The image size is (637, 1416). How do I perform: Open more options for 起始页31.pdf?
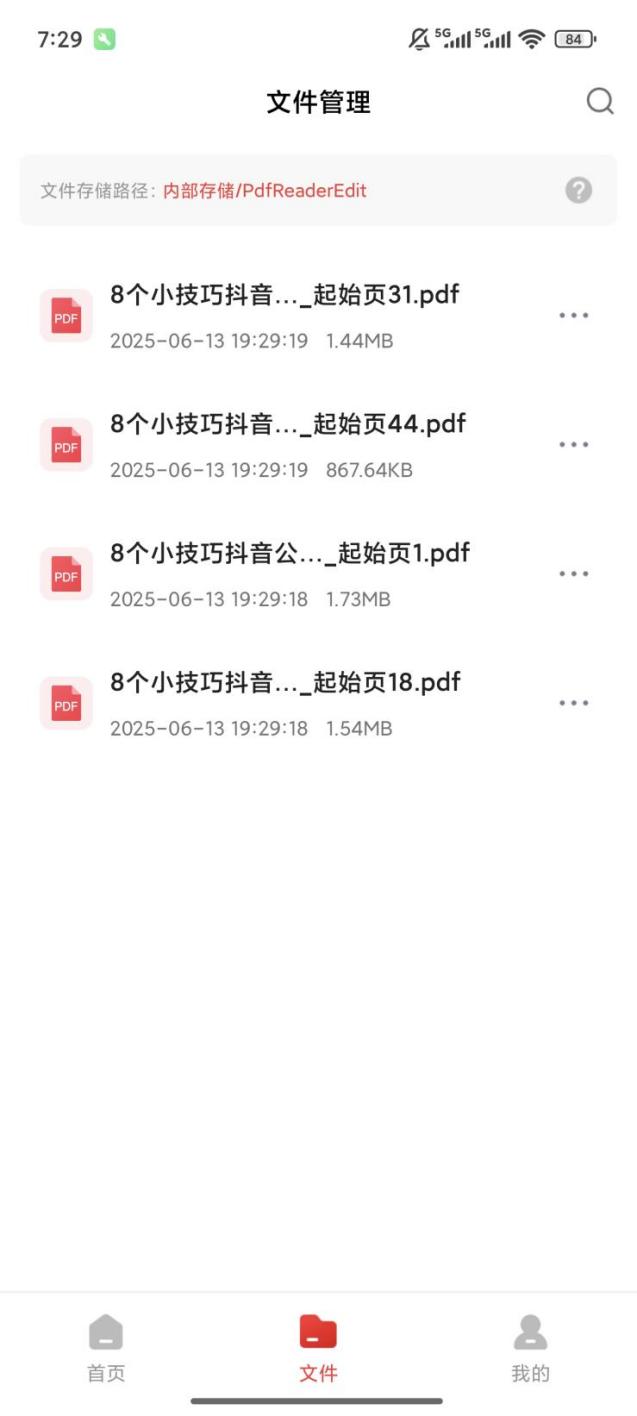574,315
